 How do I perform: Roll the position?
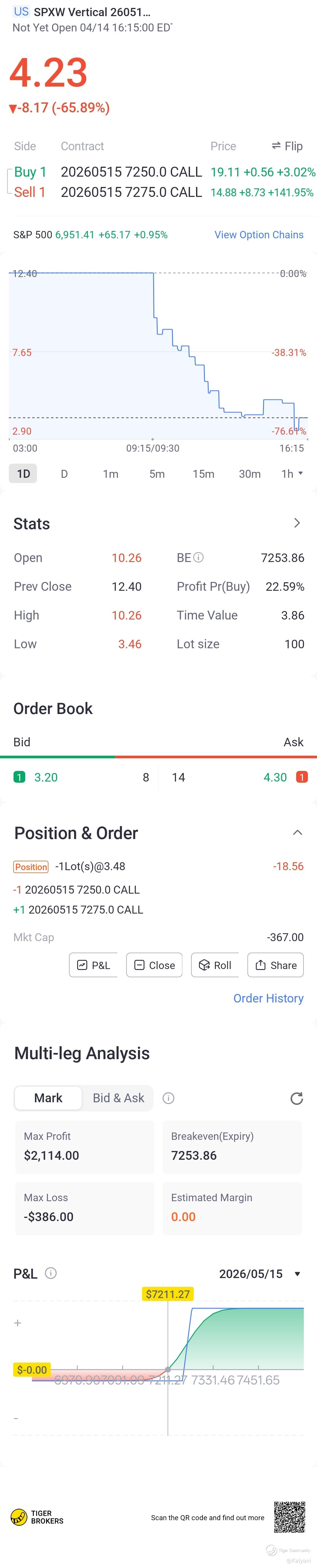[215, 965]
